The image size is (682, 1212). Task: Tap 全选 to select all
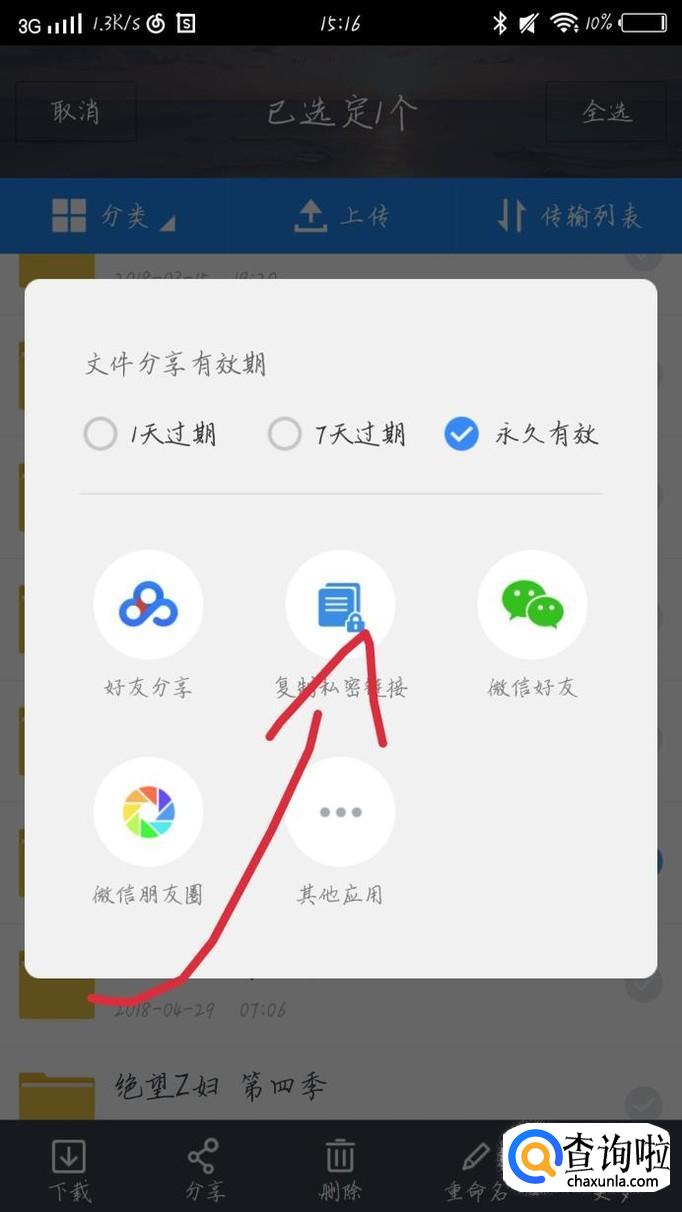(x=606, y=111)
